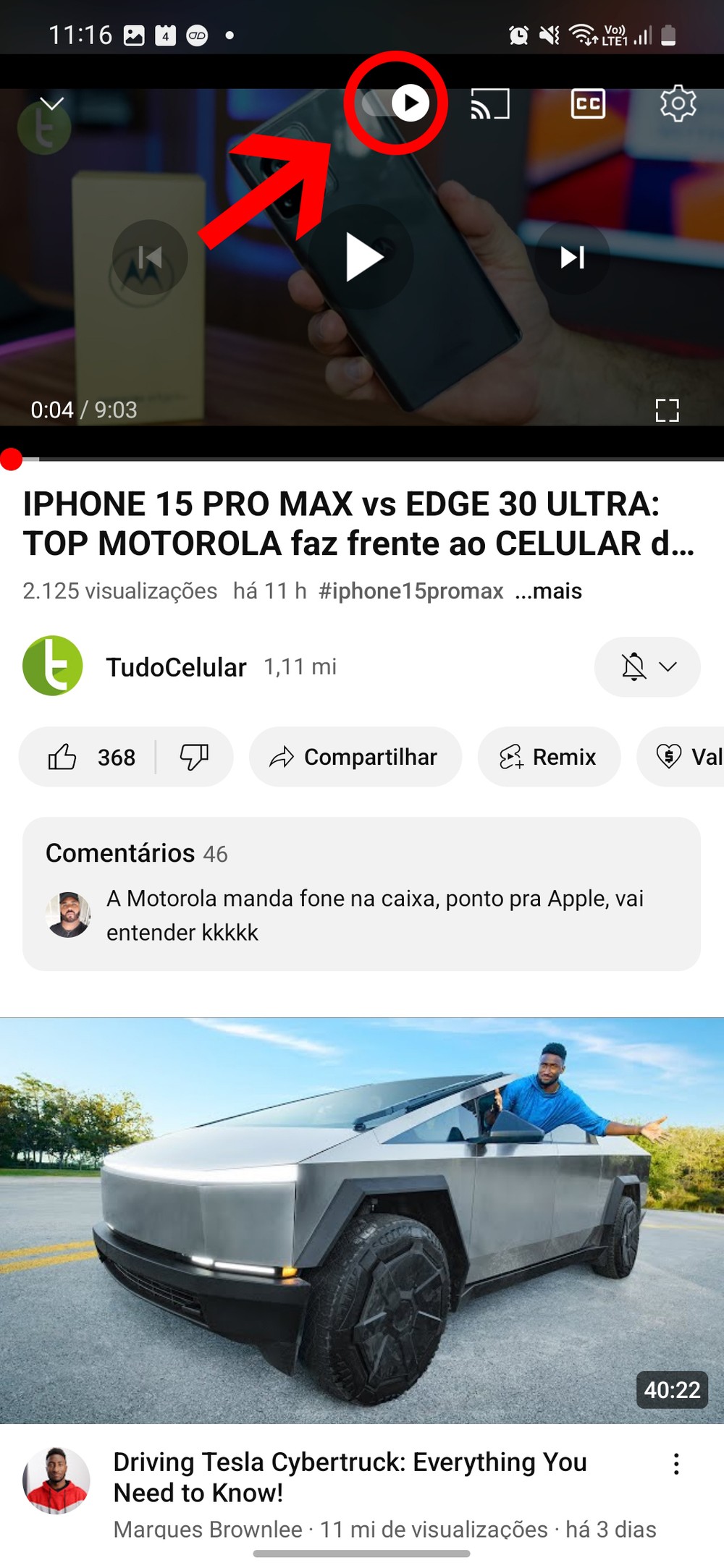Open video settings gear
The image size is (724, 1568).
point(678,104)
